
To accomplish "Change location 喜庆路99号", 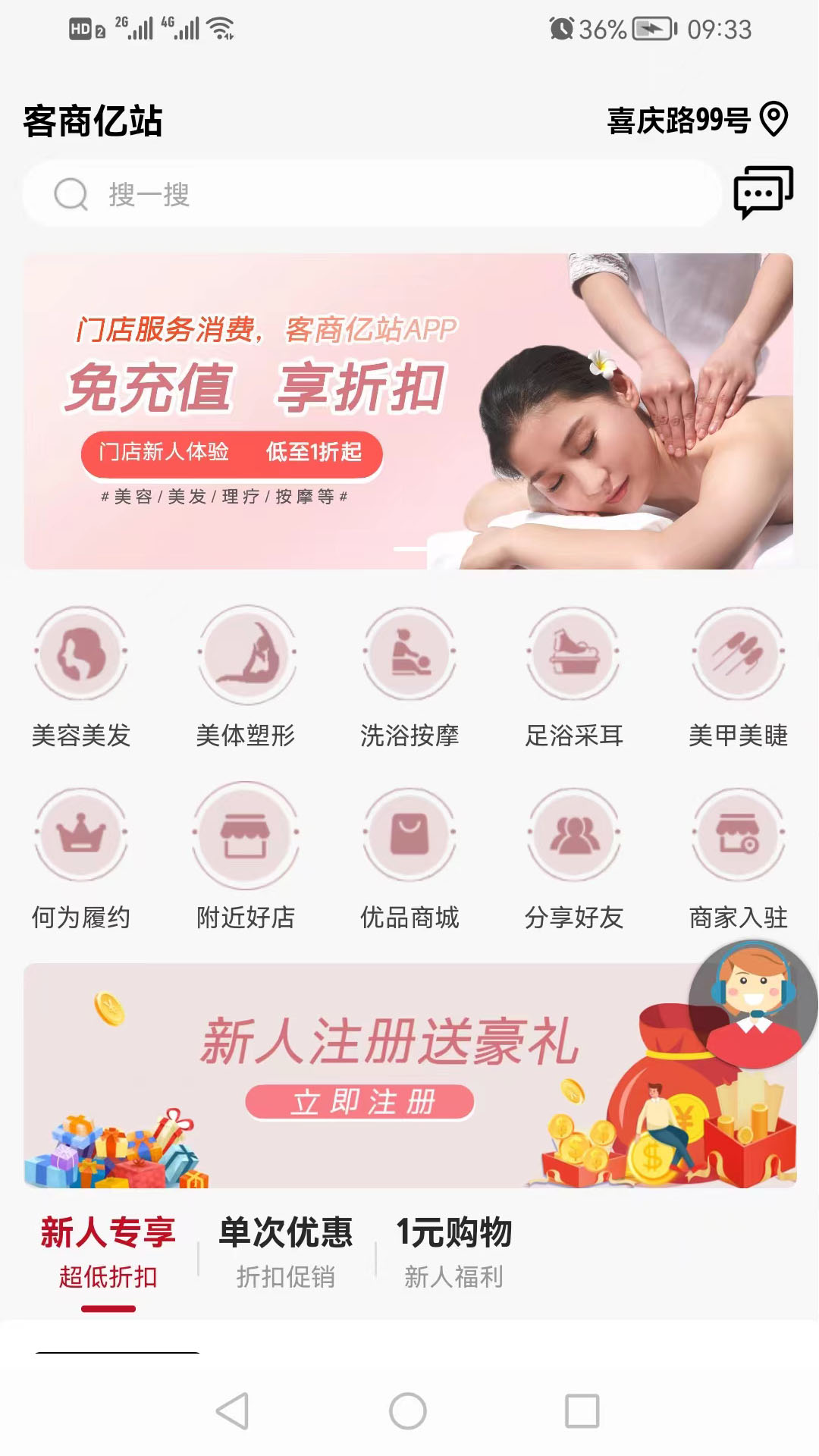I will (697, 120).
